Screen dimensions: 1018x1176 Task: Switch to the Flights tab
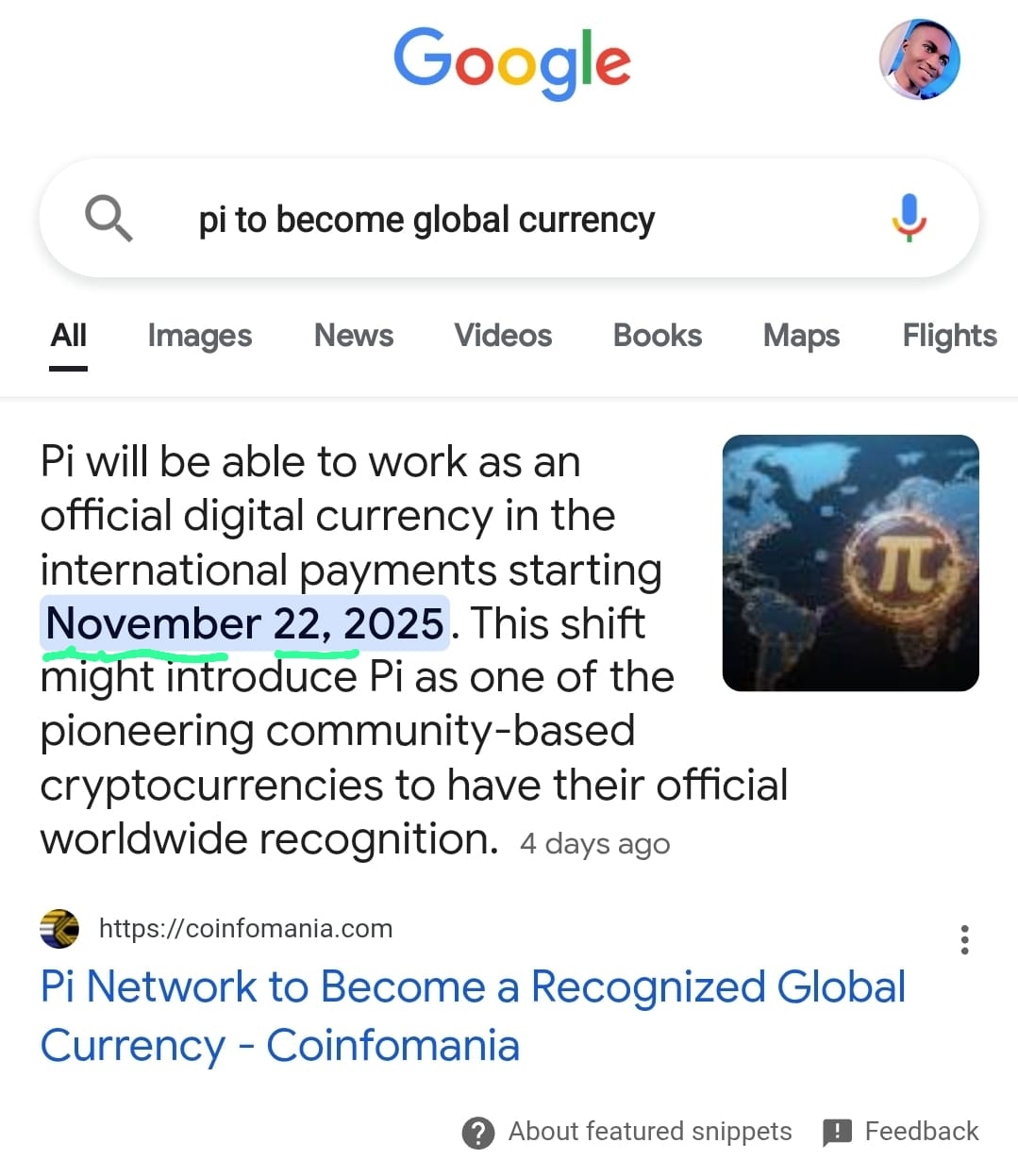[x=949, y=336]
